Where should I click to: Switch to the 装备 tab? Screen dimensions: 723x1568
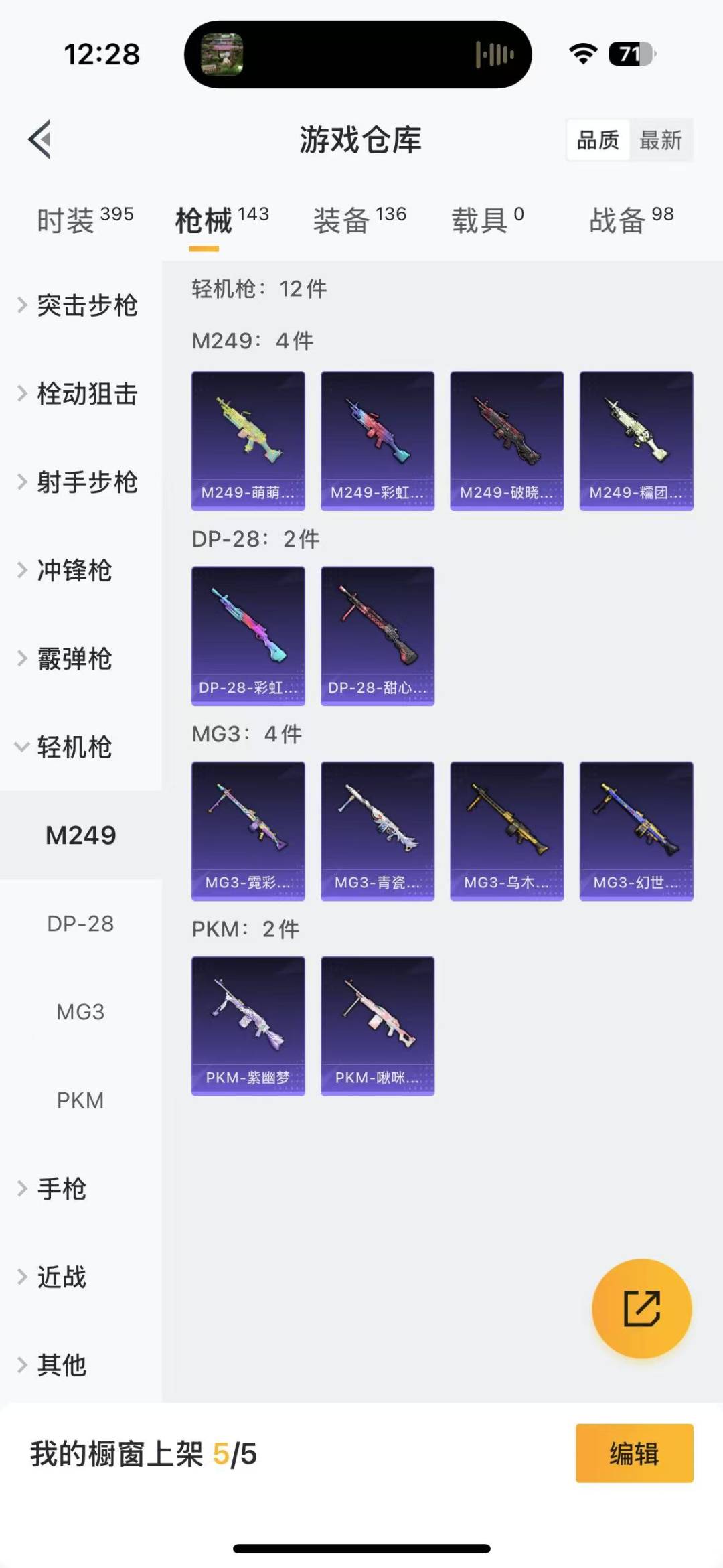coord(359,220)
